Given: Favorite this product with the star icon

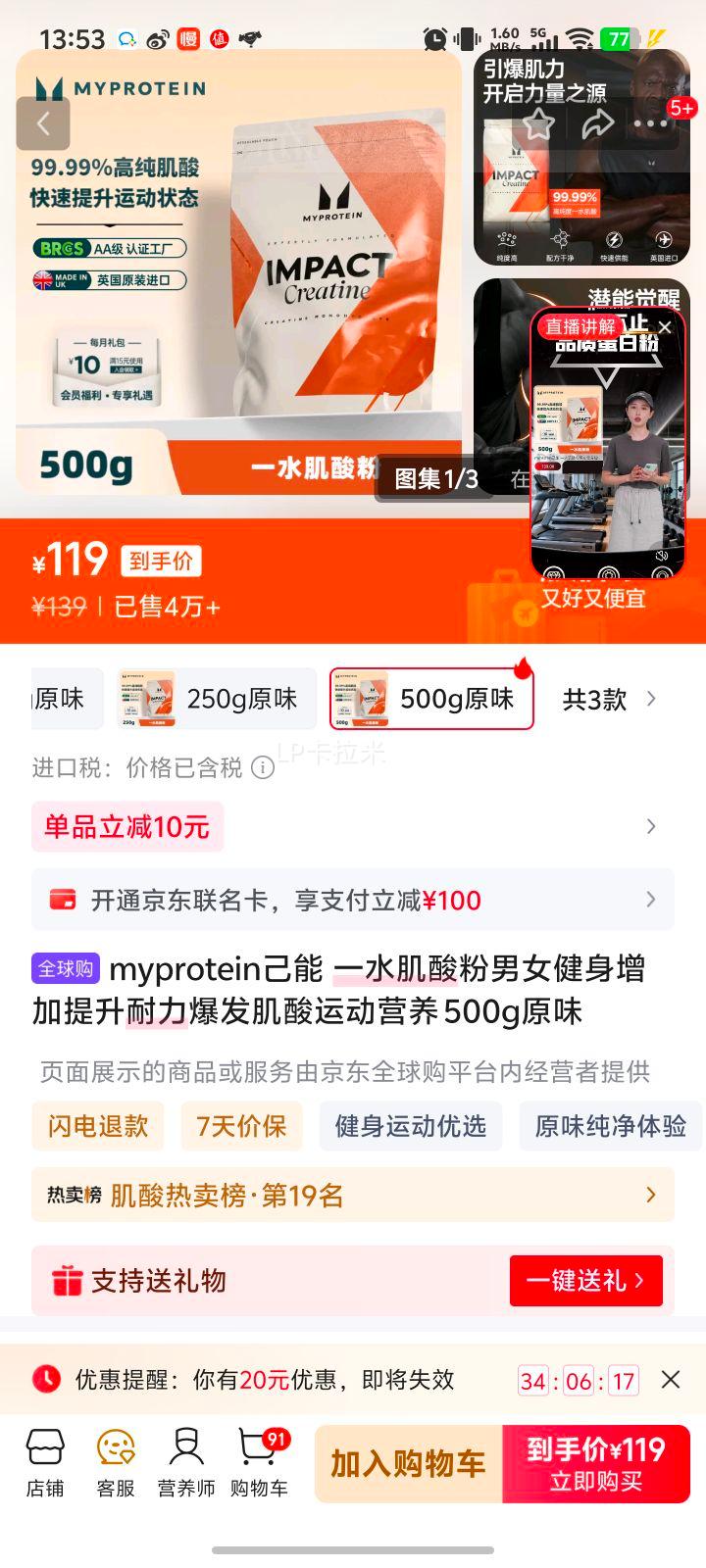Looking at the screenshot, I should click(x=537, y=124).
